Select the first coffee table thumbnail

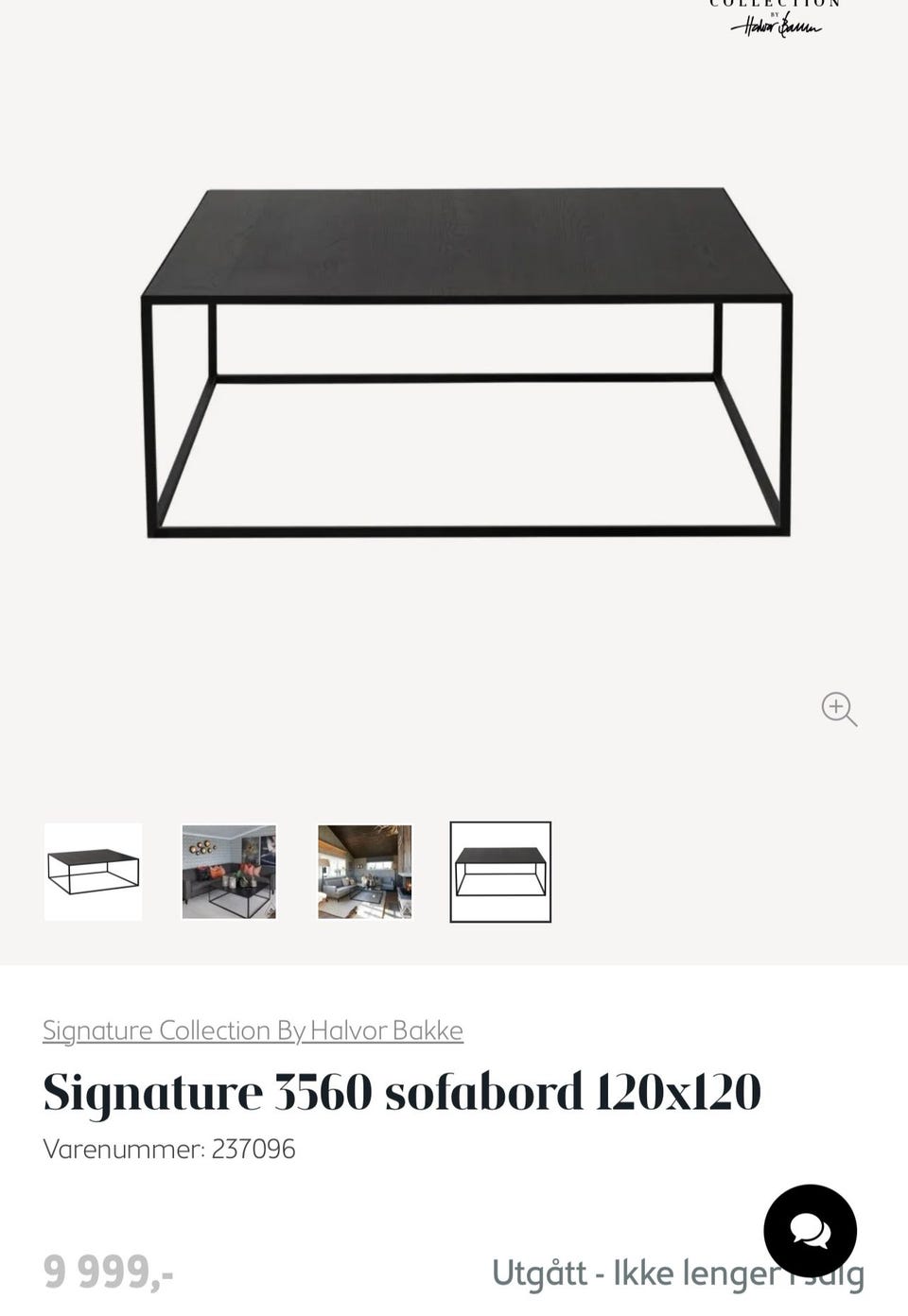(93, 872)
